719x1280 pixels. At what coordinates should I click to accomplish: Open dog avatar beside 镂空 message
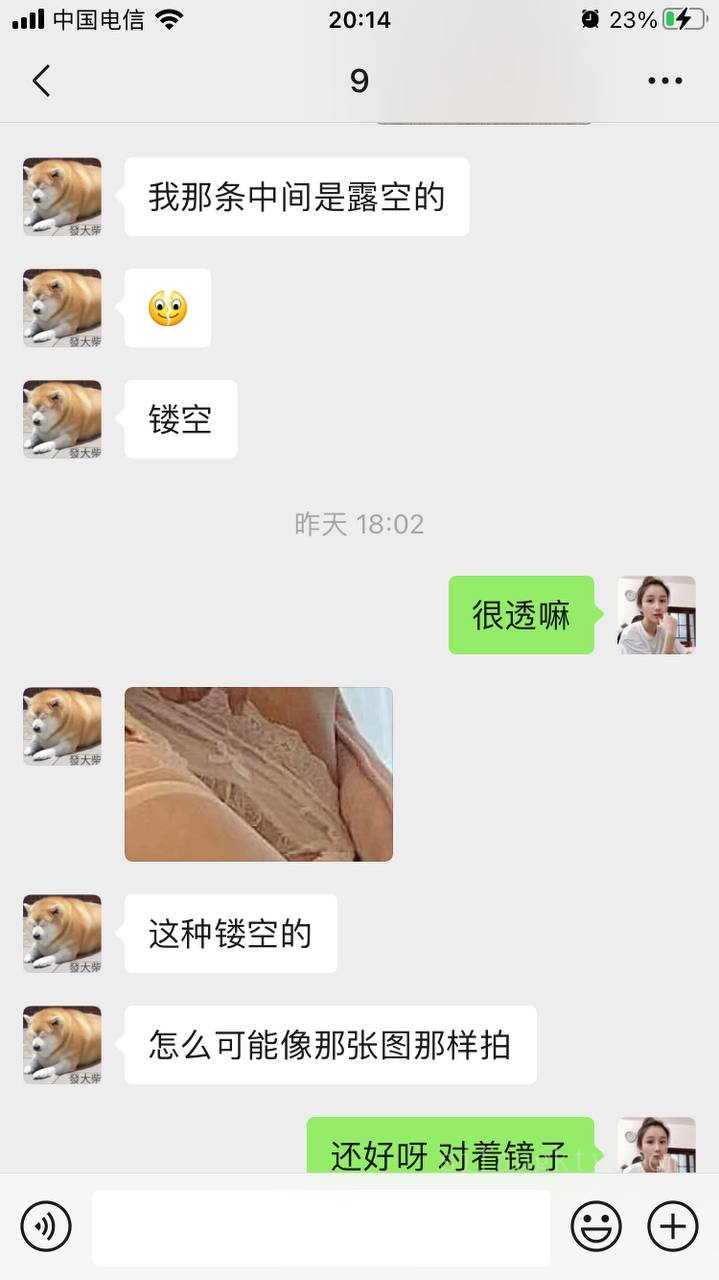tap(62, 419)
